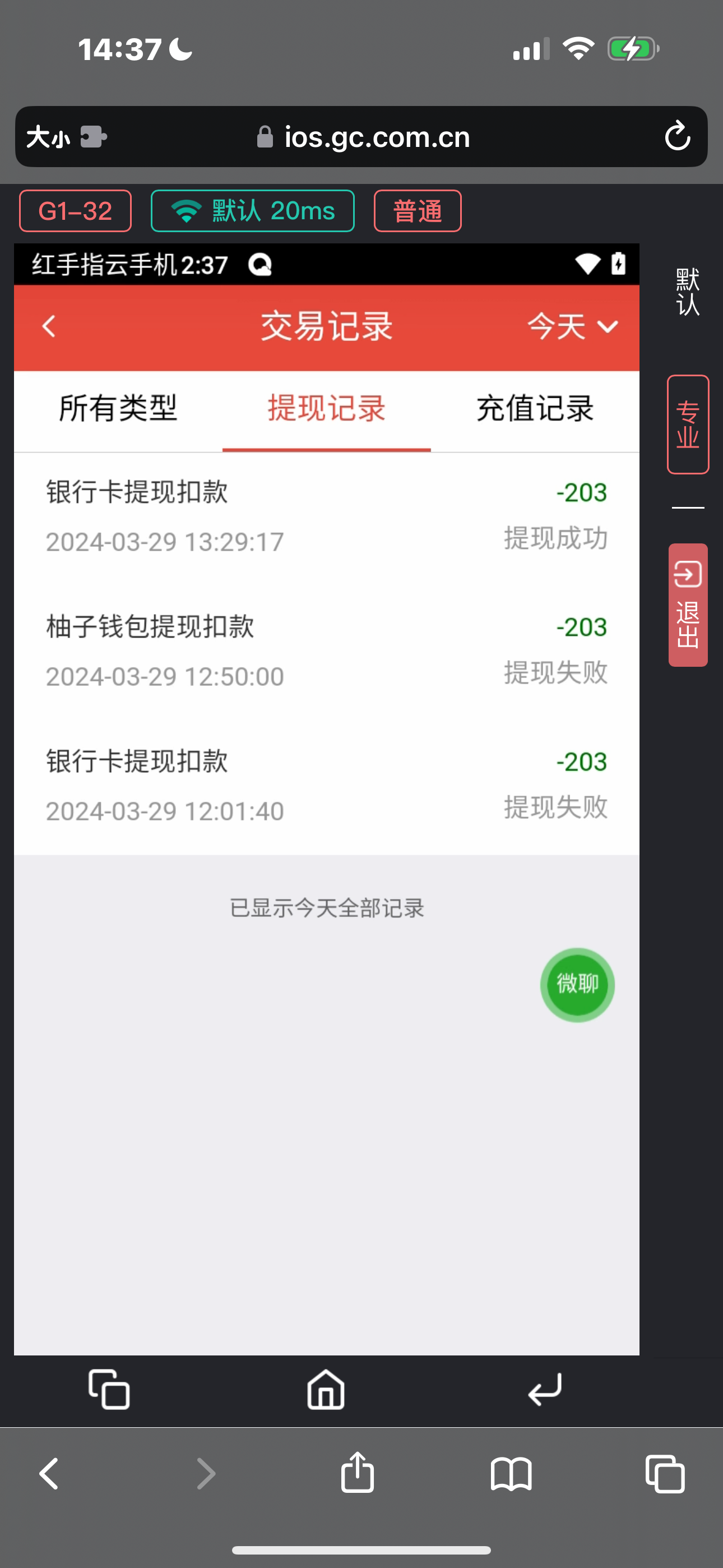Select the 提现记录 tab
This screenshot has width=723, height=1568.
pyautogui.click(x=327, y=408)
